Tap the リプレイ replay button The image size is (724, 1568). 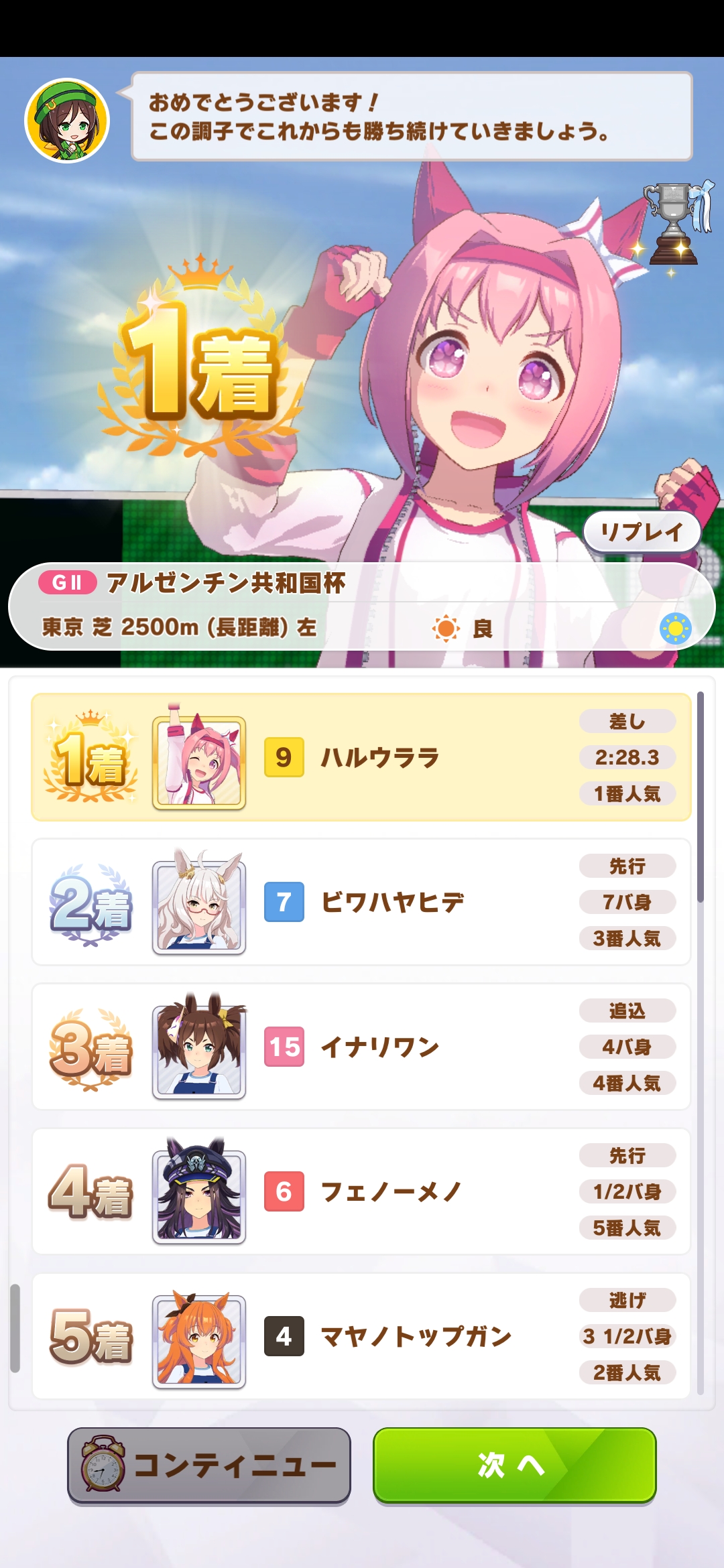[x=642, y=533]
